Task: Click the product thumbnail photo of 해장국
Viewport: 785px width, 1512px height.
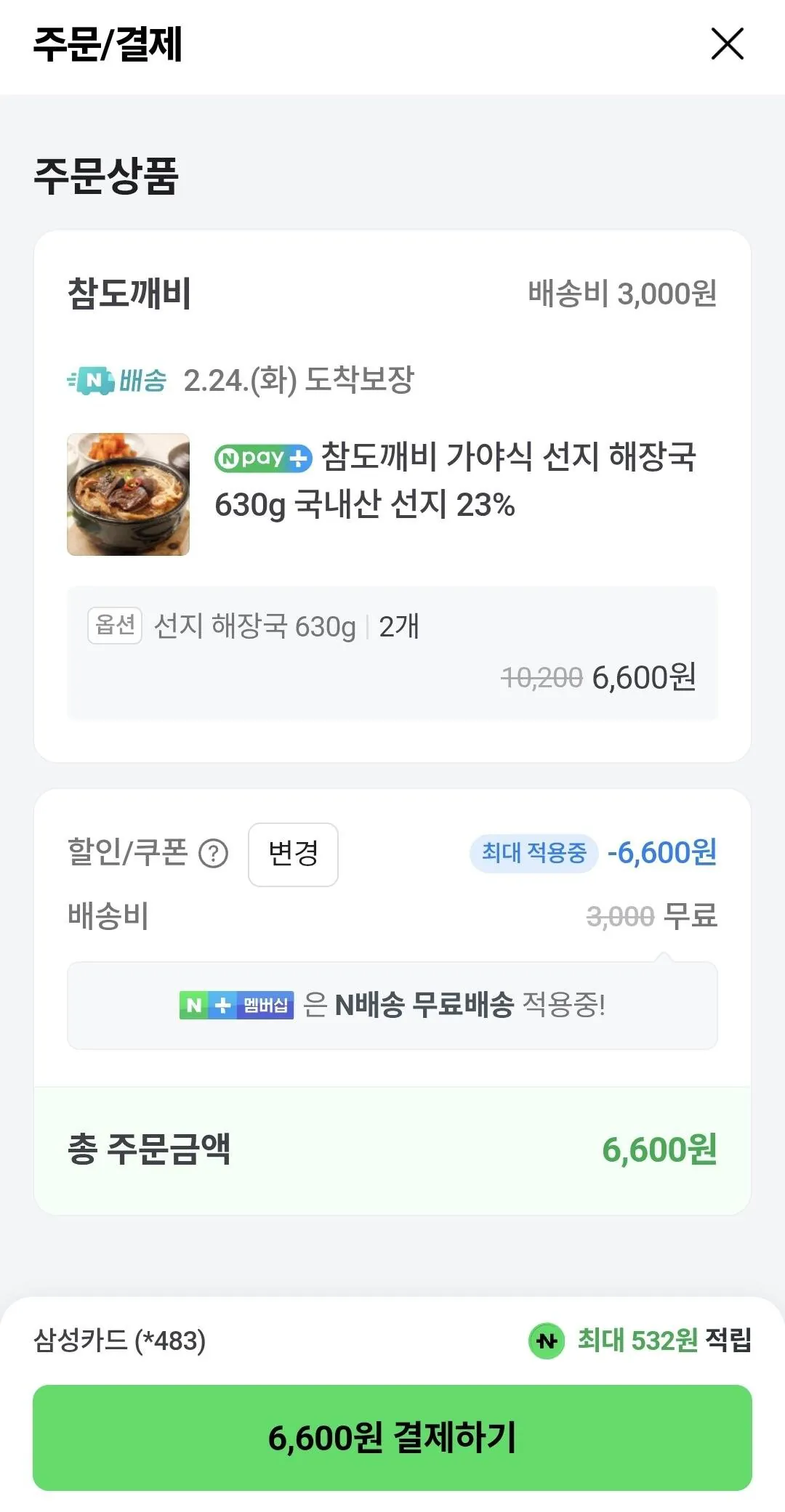Action: [x=128, y=493]
